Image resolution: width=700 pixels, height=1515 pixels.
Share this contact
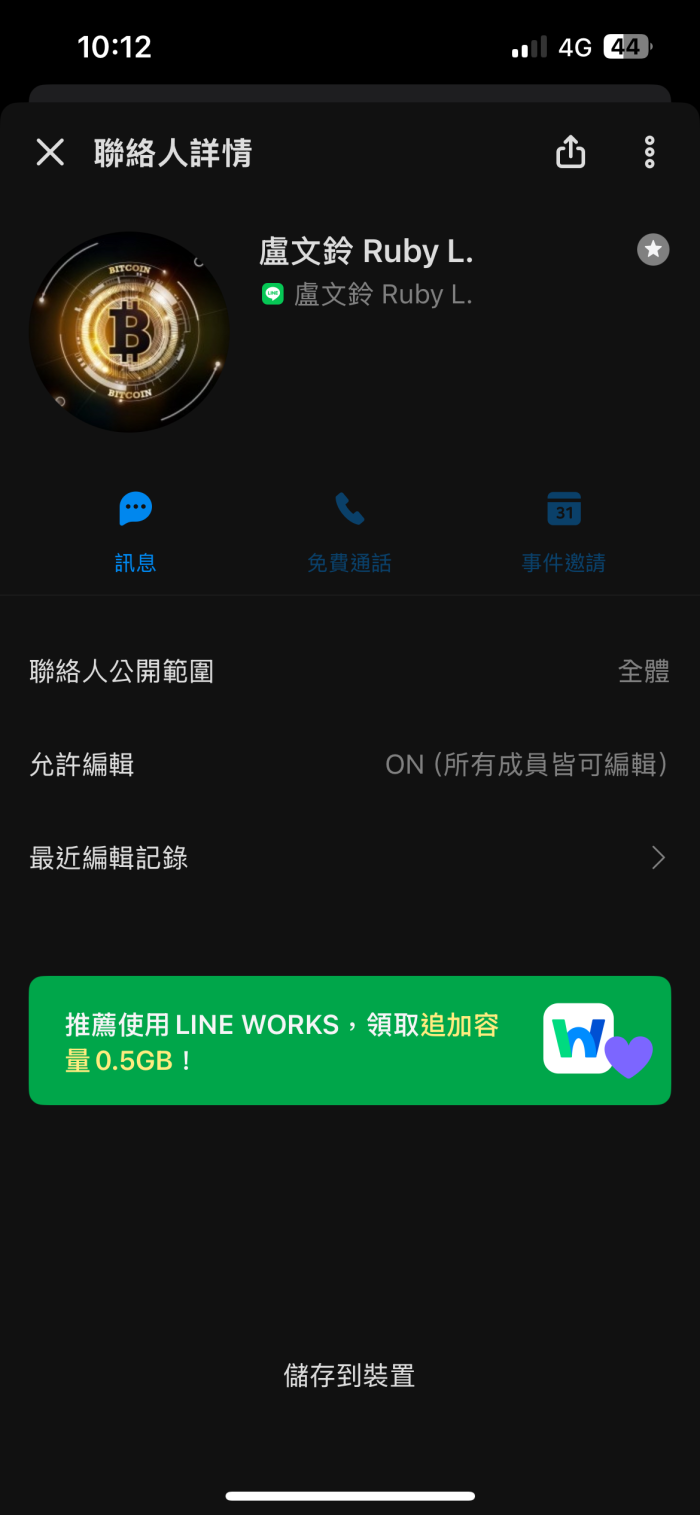570,153
